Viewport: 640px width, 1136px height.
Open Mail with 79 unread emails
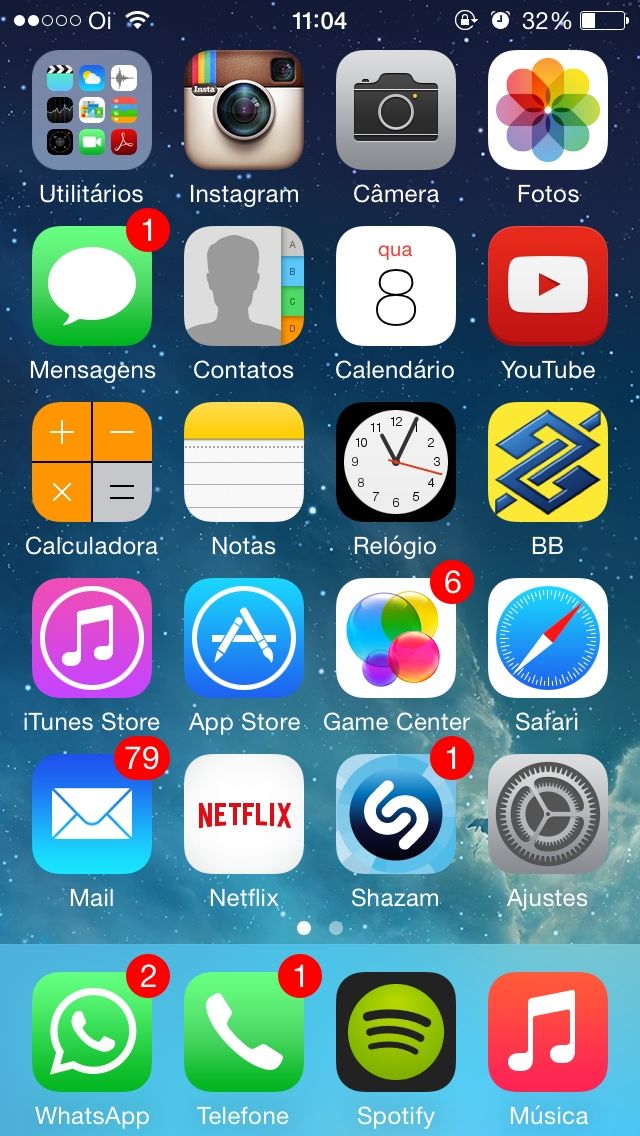(x=92, y=814)
